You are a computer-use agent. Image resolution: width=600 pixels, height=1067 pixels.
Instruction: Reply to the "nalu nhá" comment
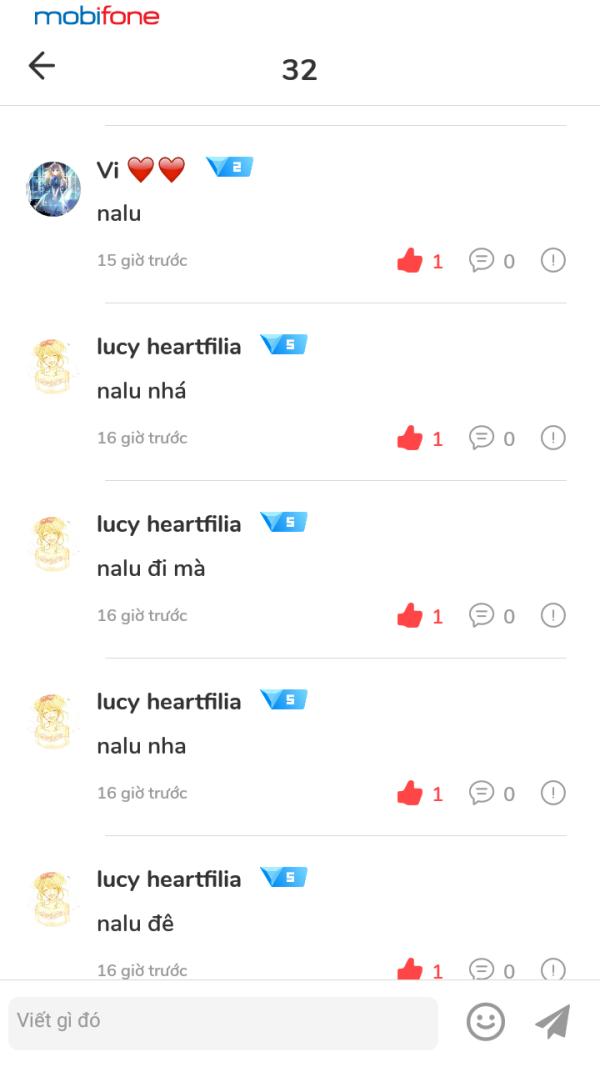point(482,438)
